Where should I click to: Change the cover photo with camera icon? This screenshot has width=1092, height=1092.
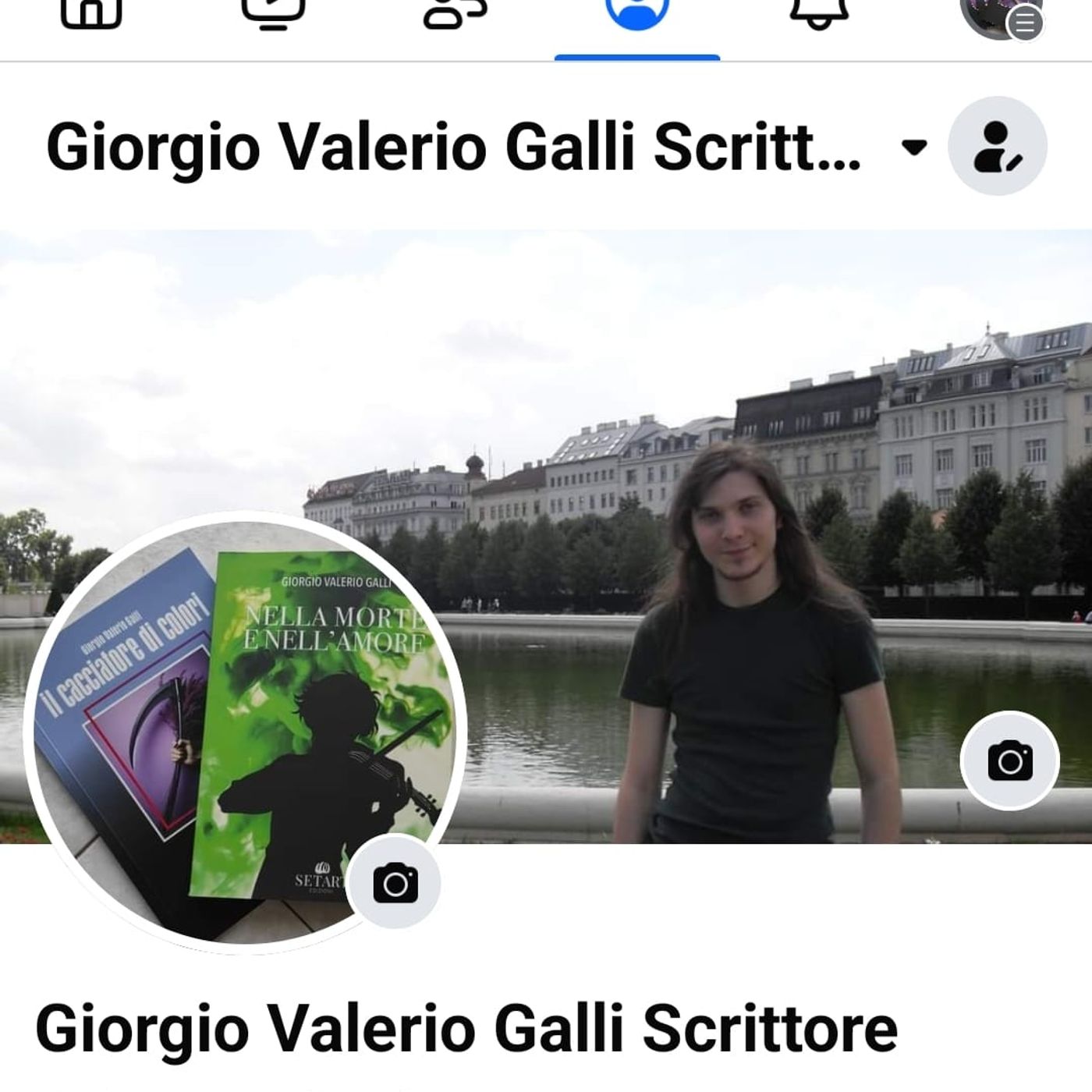[1010, 760]
